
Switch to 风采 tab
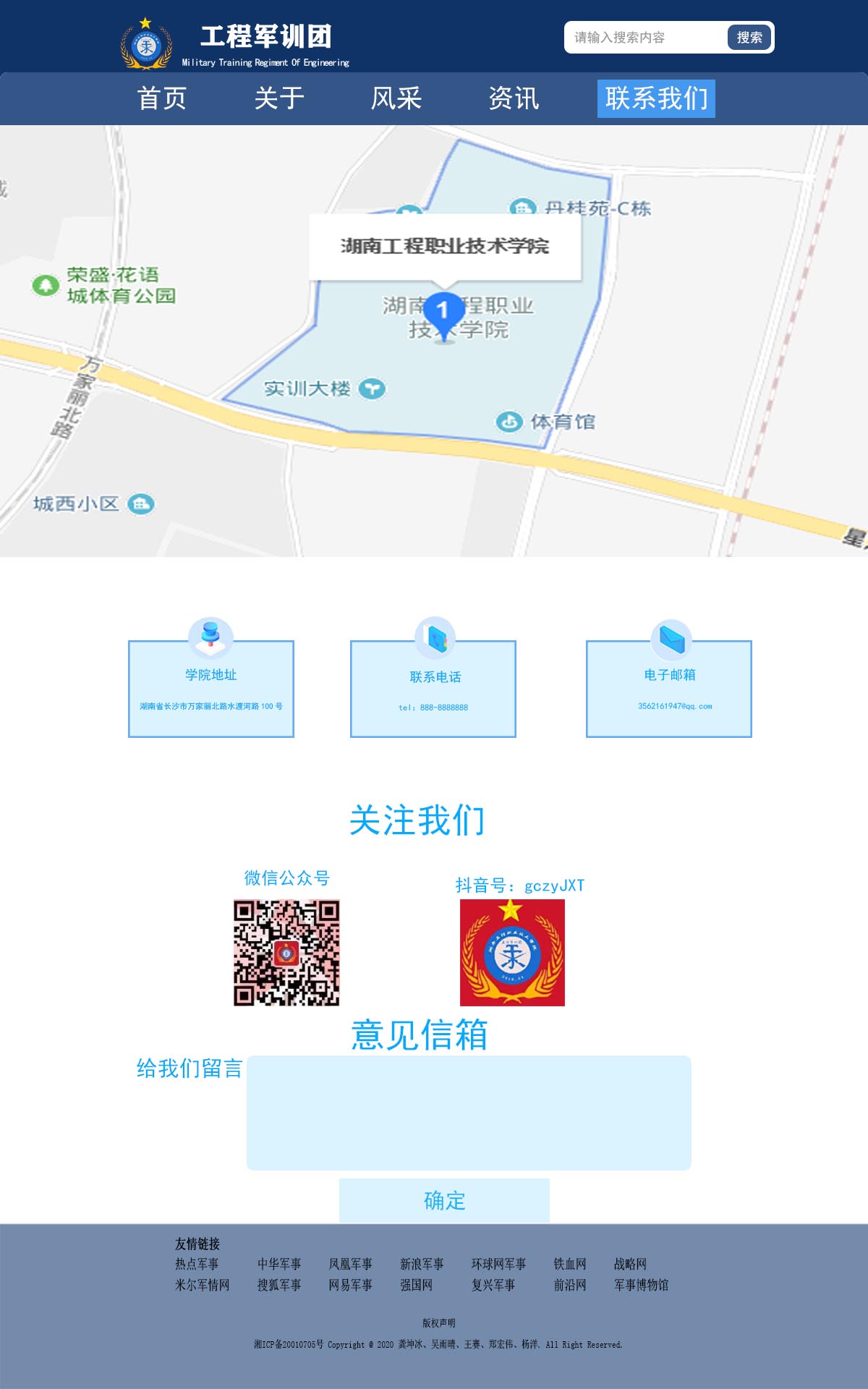click(x=396, y=98)
